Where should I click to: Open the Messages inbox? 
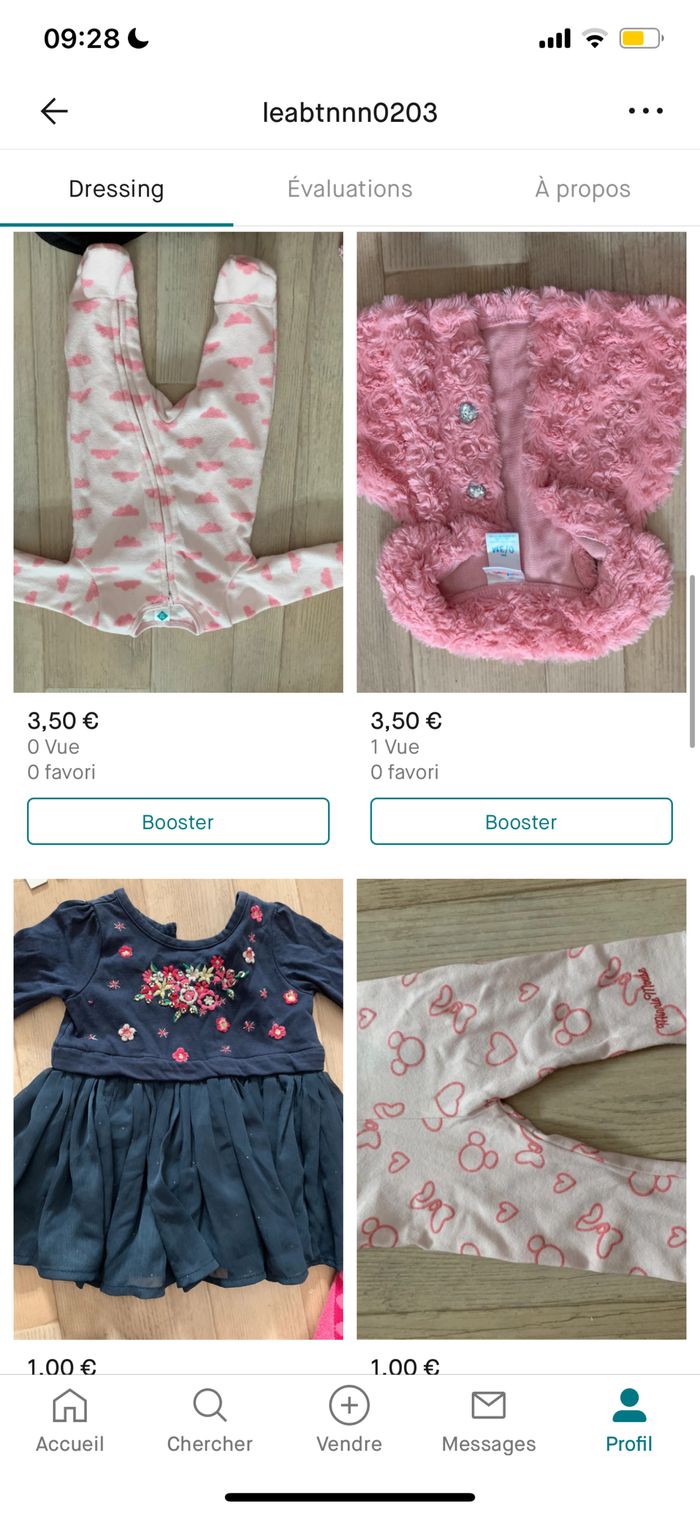489,1421
